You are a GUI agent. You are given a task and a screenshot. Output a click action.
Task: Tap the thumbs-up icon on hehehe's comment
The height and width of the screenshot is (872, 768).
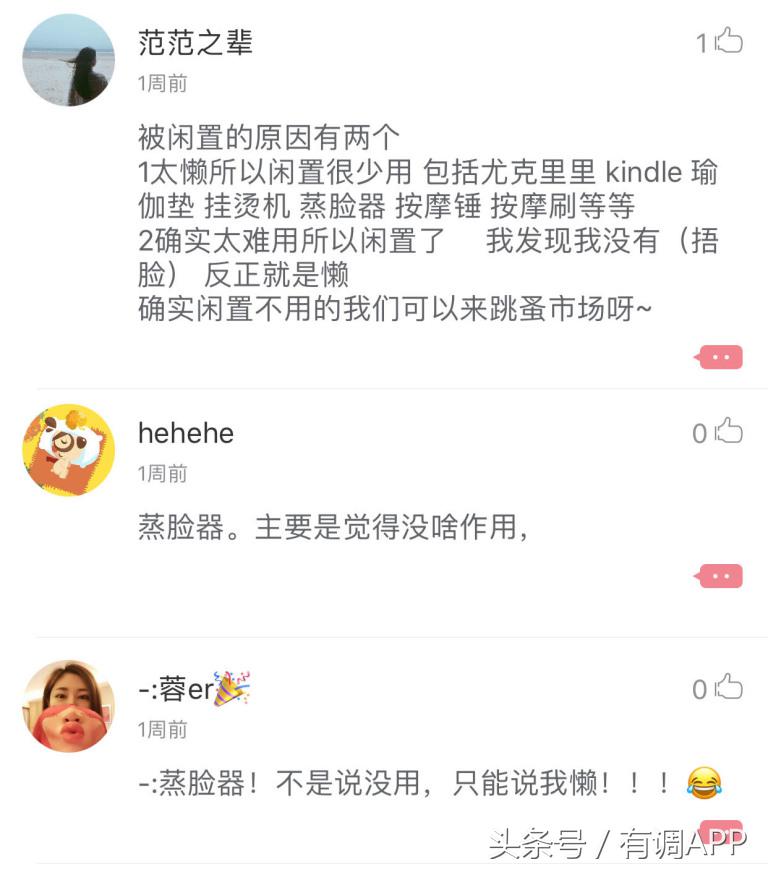pyautogui.click(x=729, y=432)
